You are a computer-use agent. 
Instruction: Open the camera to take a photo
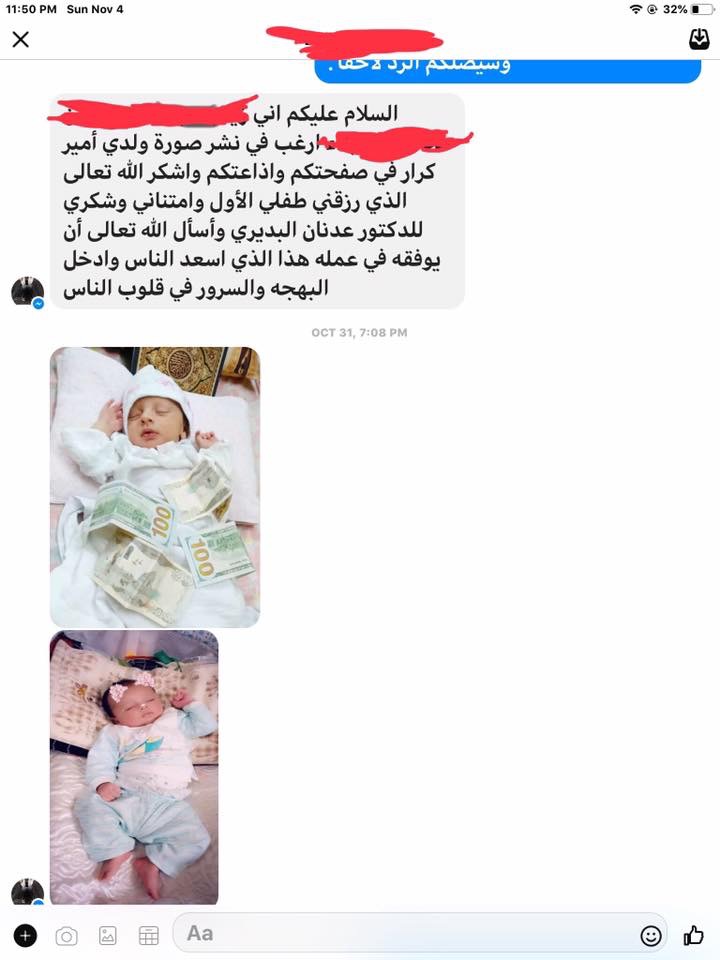pyautogui.click(x=66, y=936)
